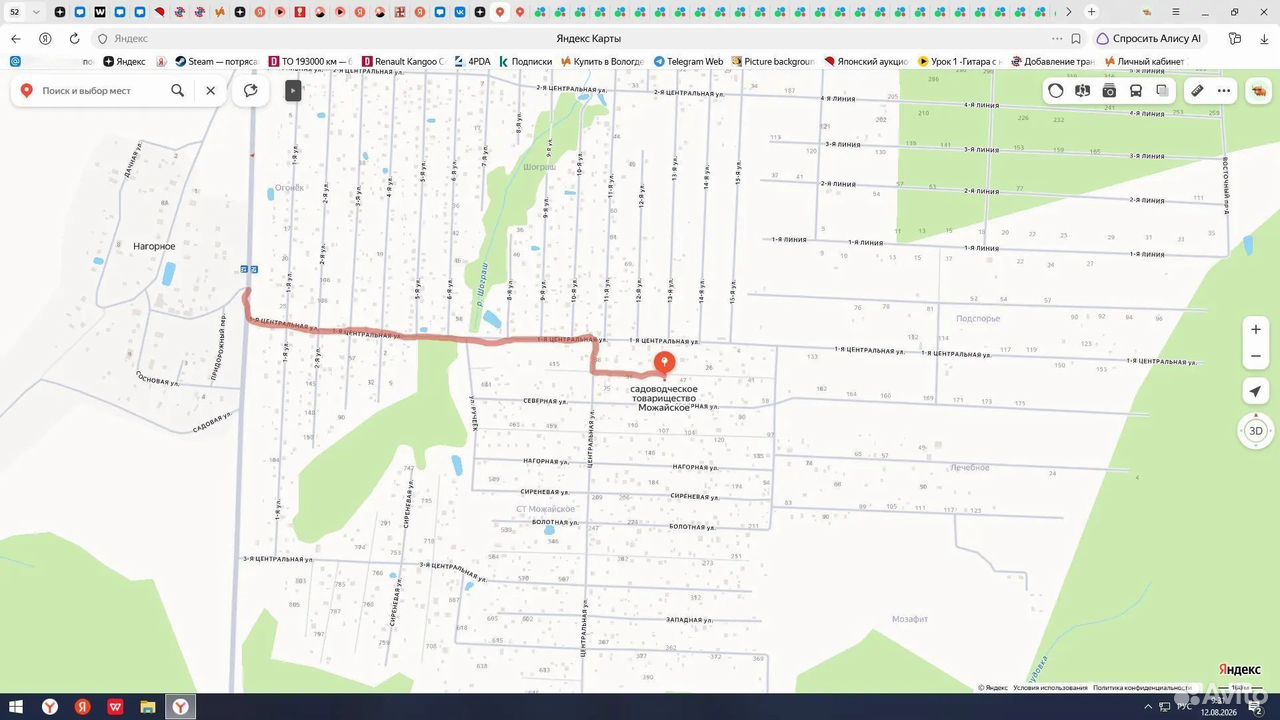Expand the collapsed side panel arrow
The width and height of the screenshot is (1280, 720).
click(292, 90)
